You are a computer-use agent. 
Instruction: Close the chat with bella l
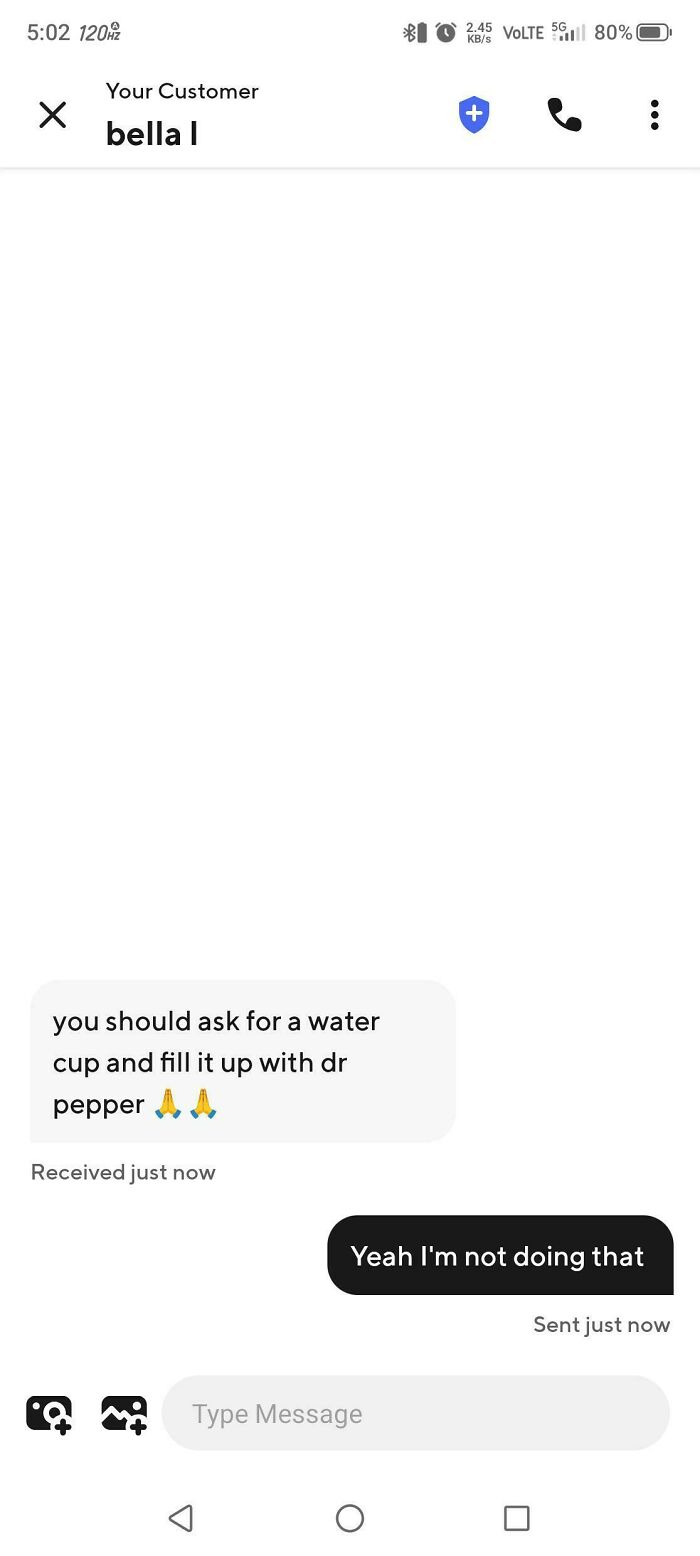click(x=52, y=115)
